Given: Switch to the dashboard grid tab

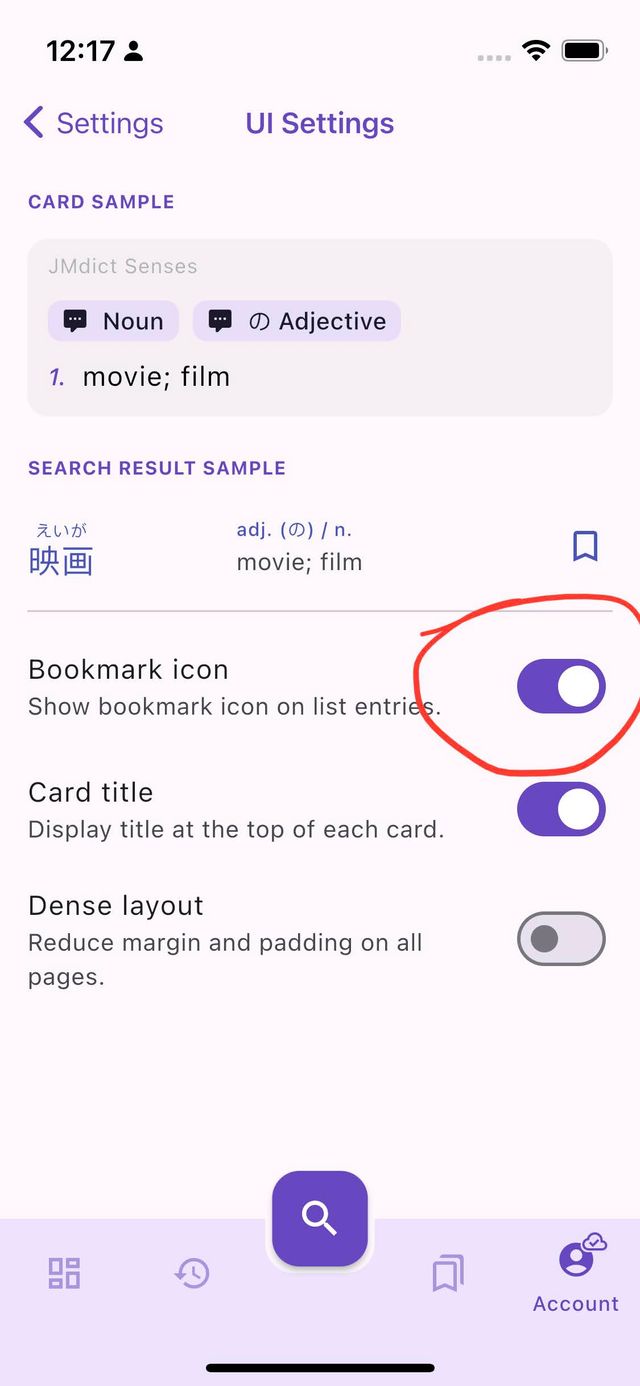Looking at the screenshot, I should pos(64,1273).
